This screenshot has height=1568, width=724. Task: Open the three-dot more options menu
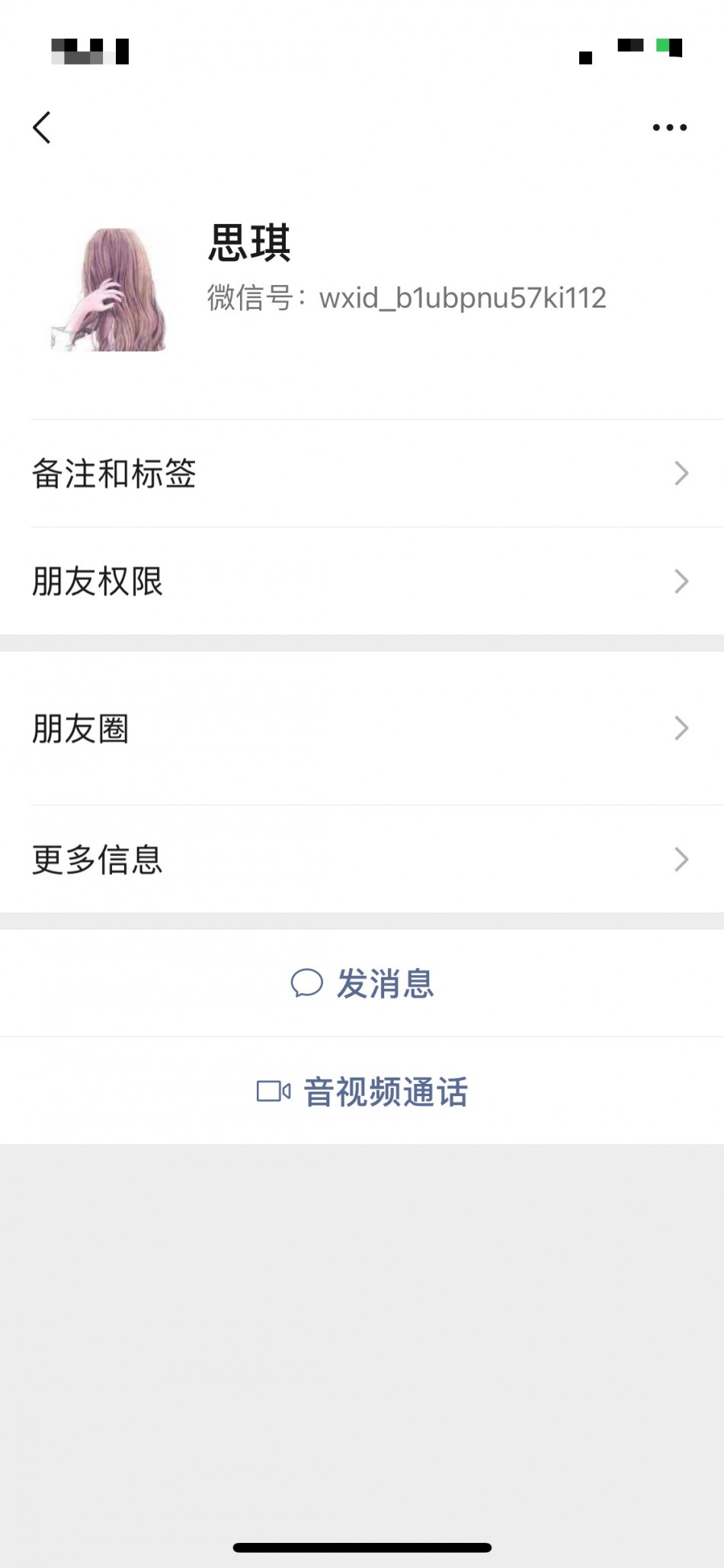[x=669, y=127]
